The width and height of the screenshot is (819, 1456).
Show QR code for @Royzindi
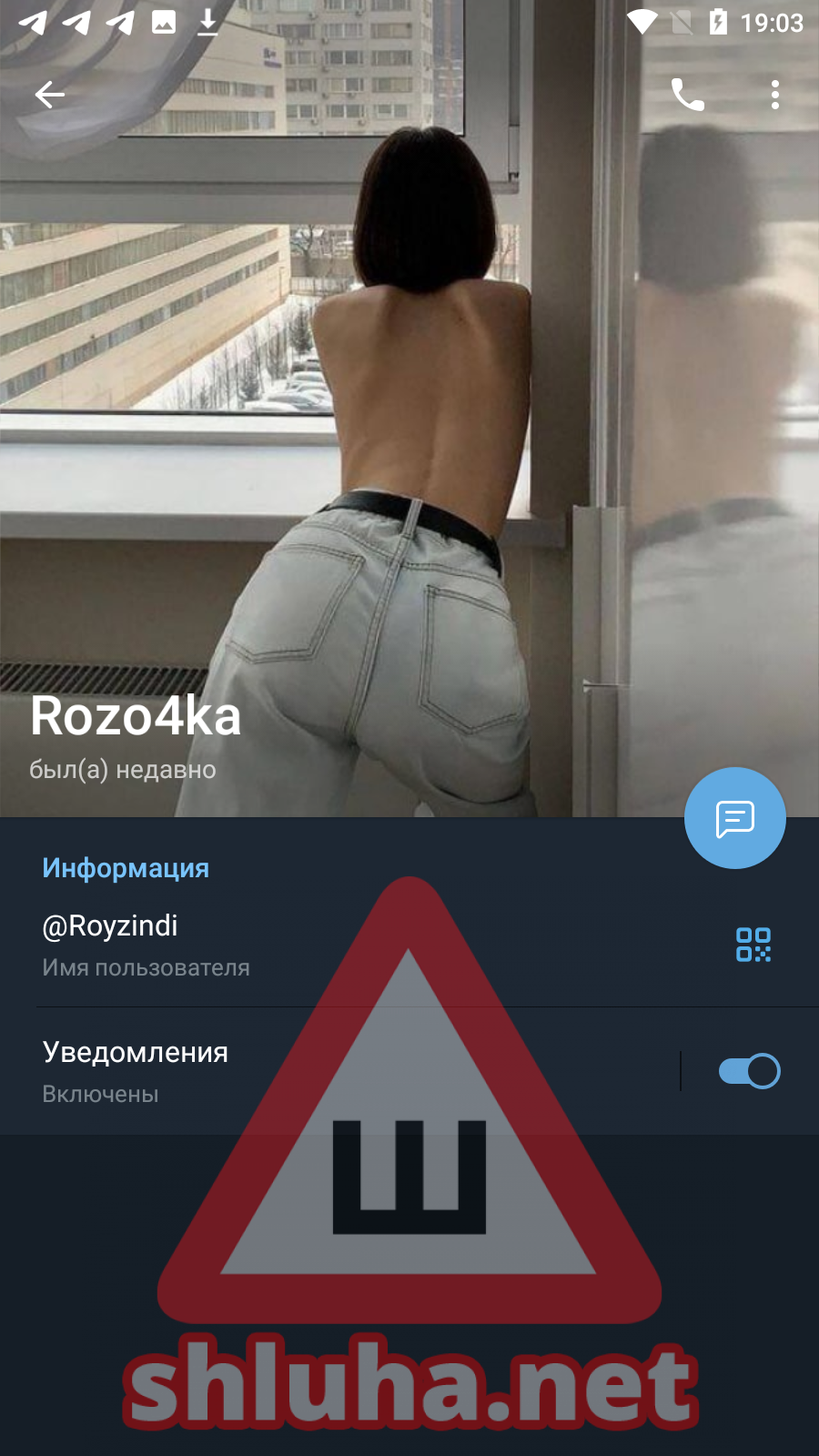click(753, 945)
